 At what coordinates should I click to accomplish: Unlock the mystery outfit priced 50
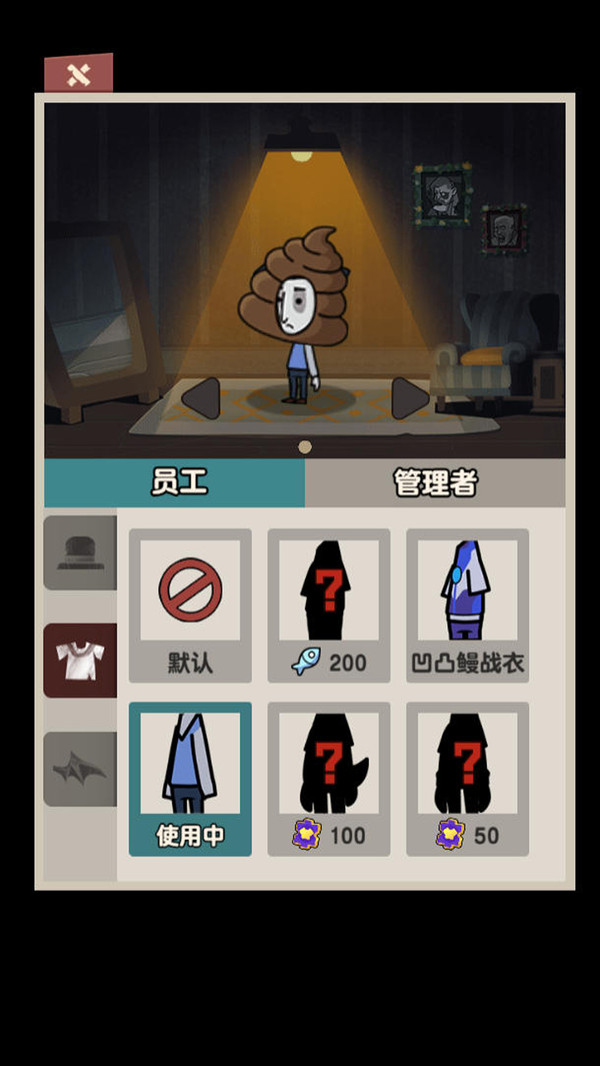(x=467, y=778)
